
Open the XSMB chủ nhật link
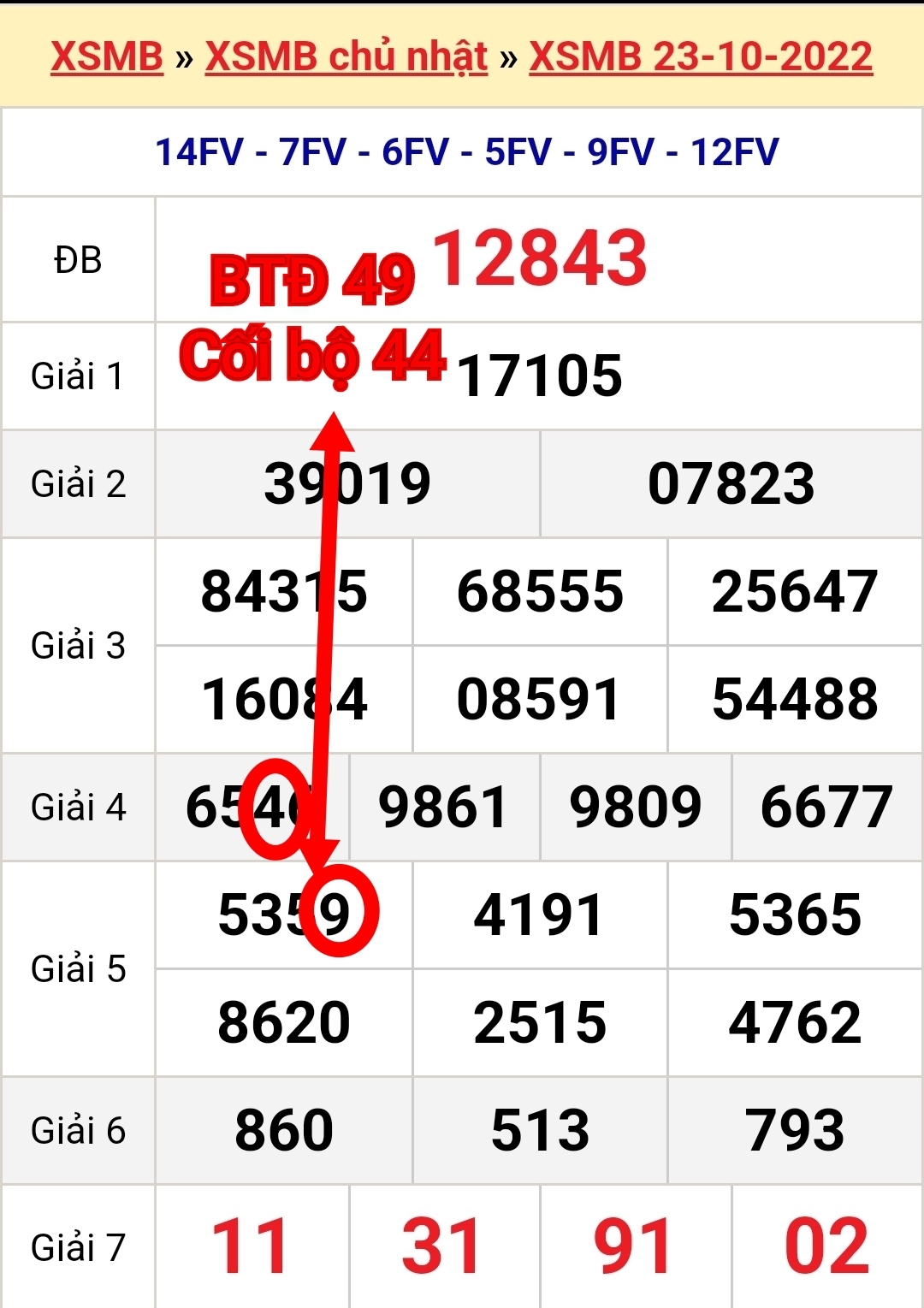pos(346,57)
